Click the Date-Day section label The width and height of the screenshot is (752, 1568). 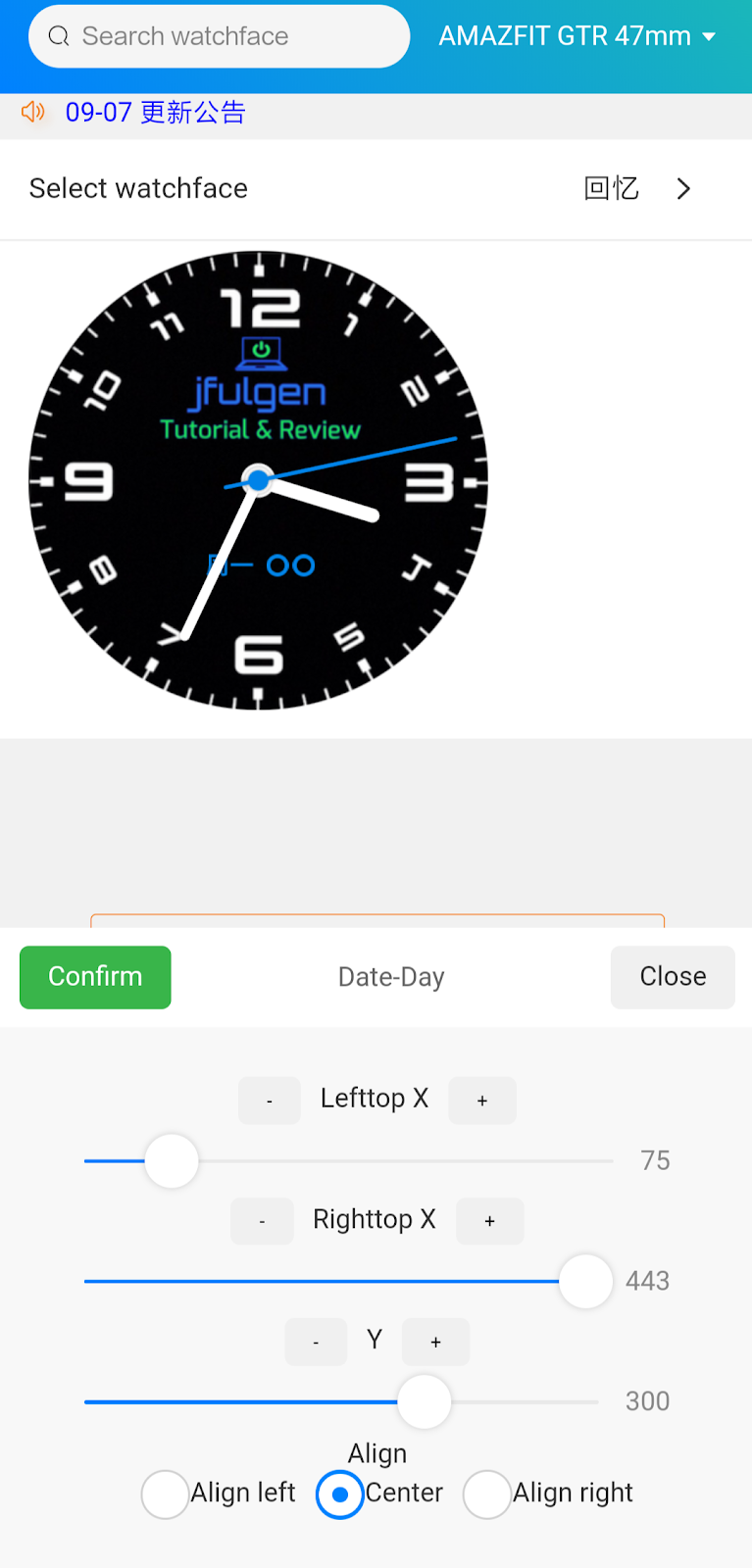pyautogui.click(x=390, y=976)
